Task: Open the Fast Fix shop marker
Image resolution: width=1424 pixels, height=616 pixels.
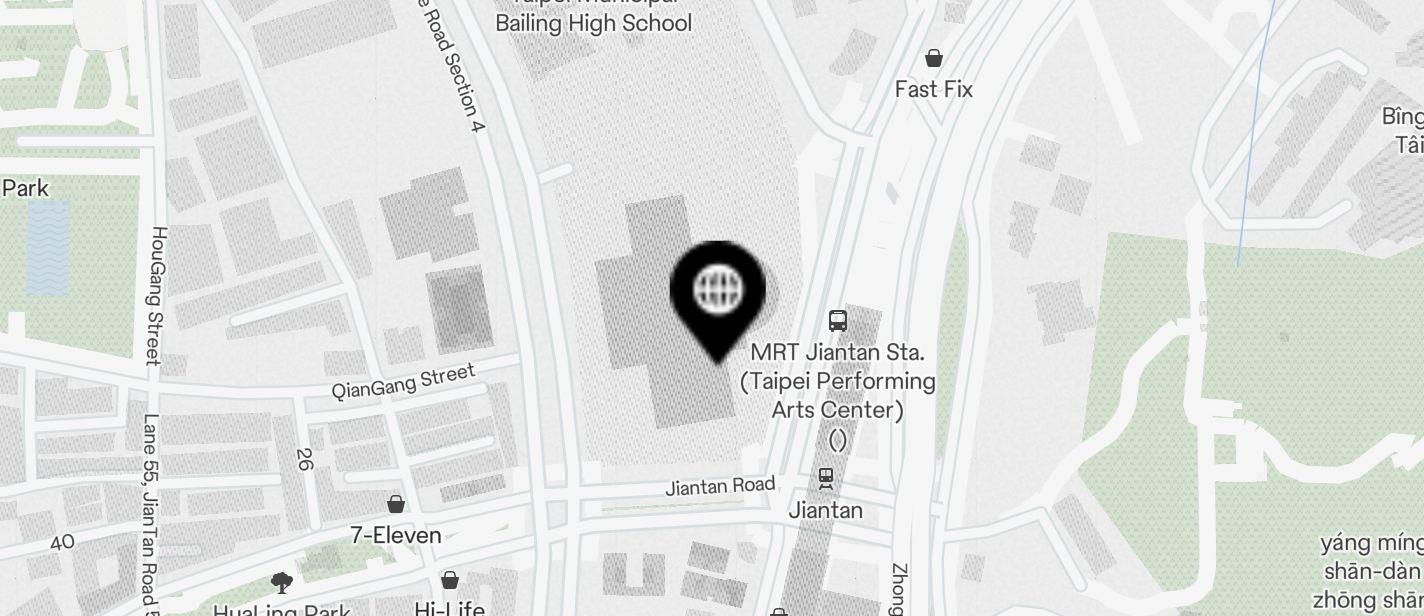Action: (934, 59)
